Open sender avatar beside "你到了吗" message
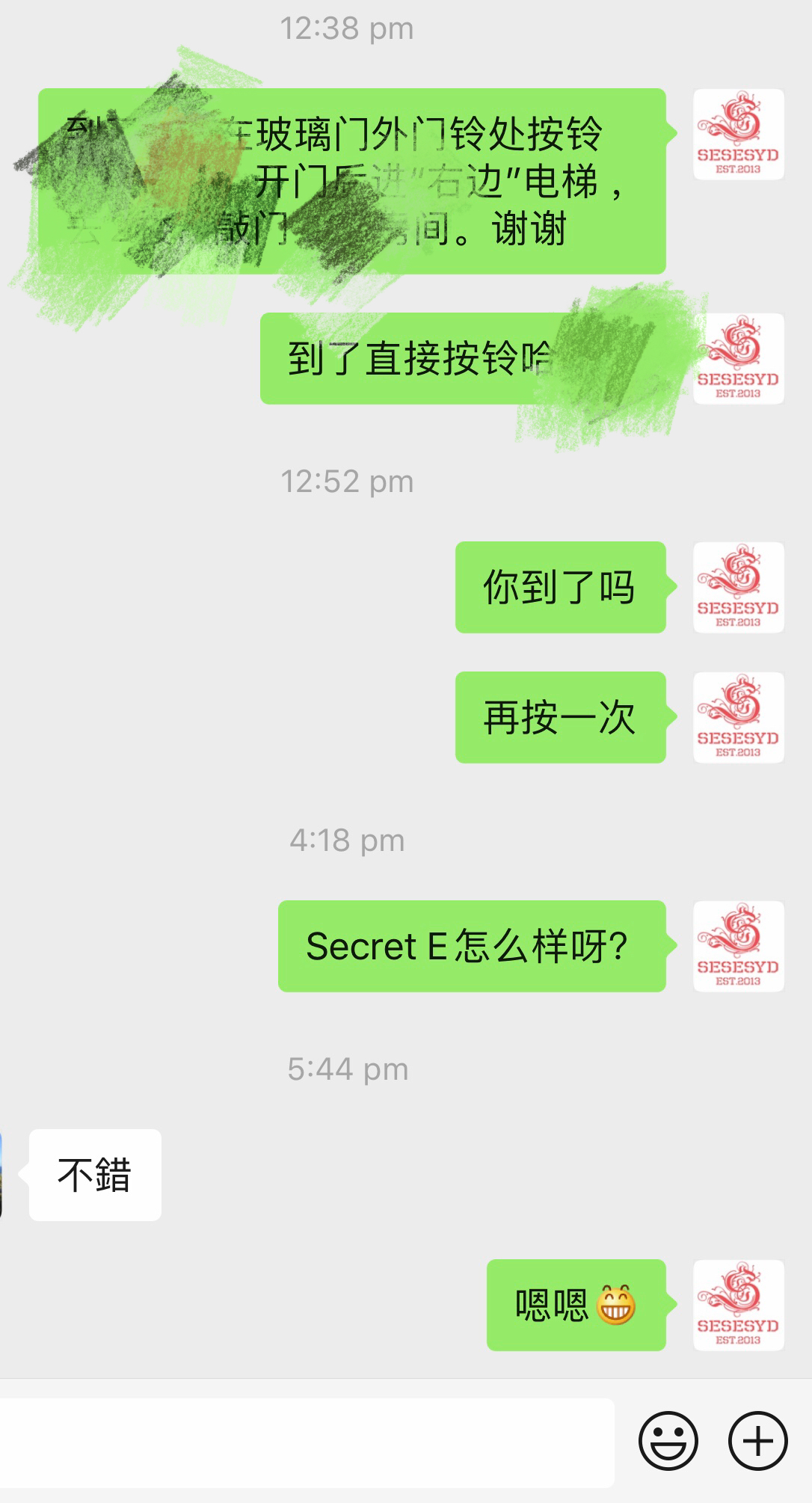This screenshot has height=1503, width=812. (x=738, y=588)
